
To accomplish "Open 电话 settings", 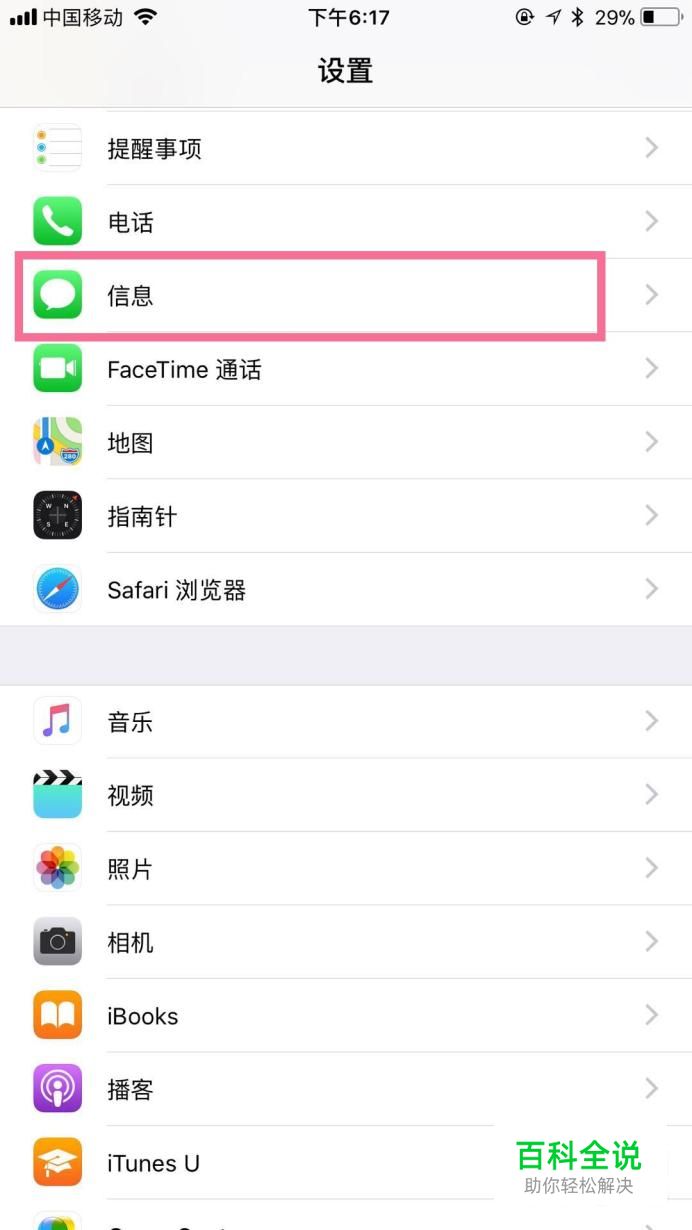I will click(345, 222).
